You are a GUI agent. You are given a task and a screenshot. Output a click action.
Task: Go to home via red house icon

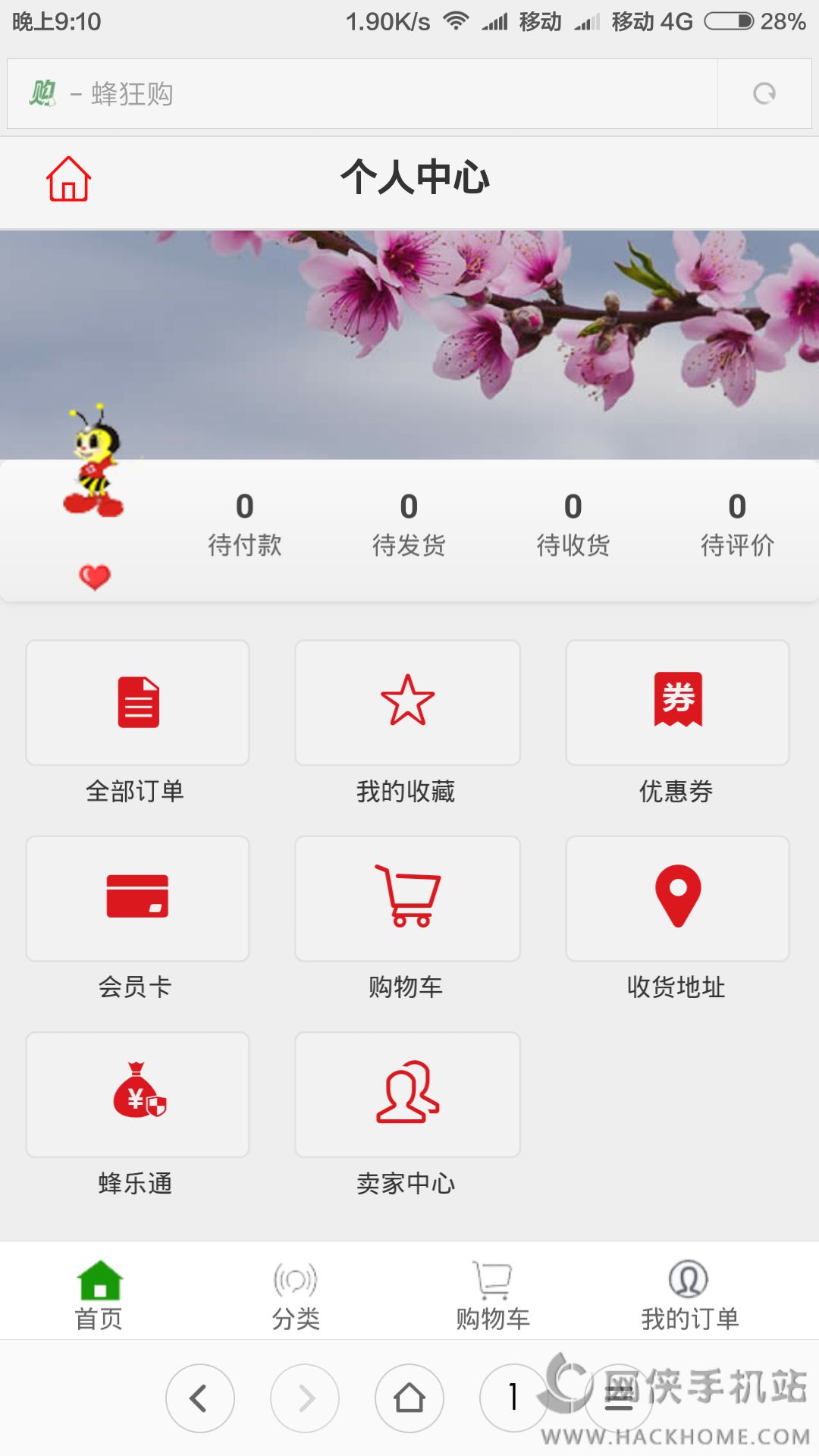[68, 179]
